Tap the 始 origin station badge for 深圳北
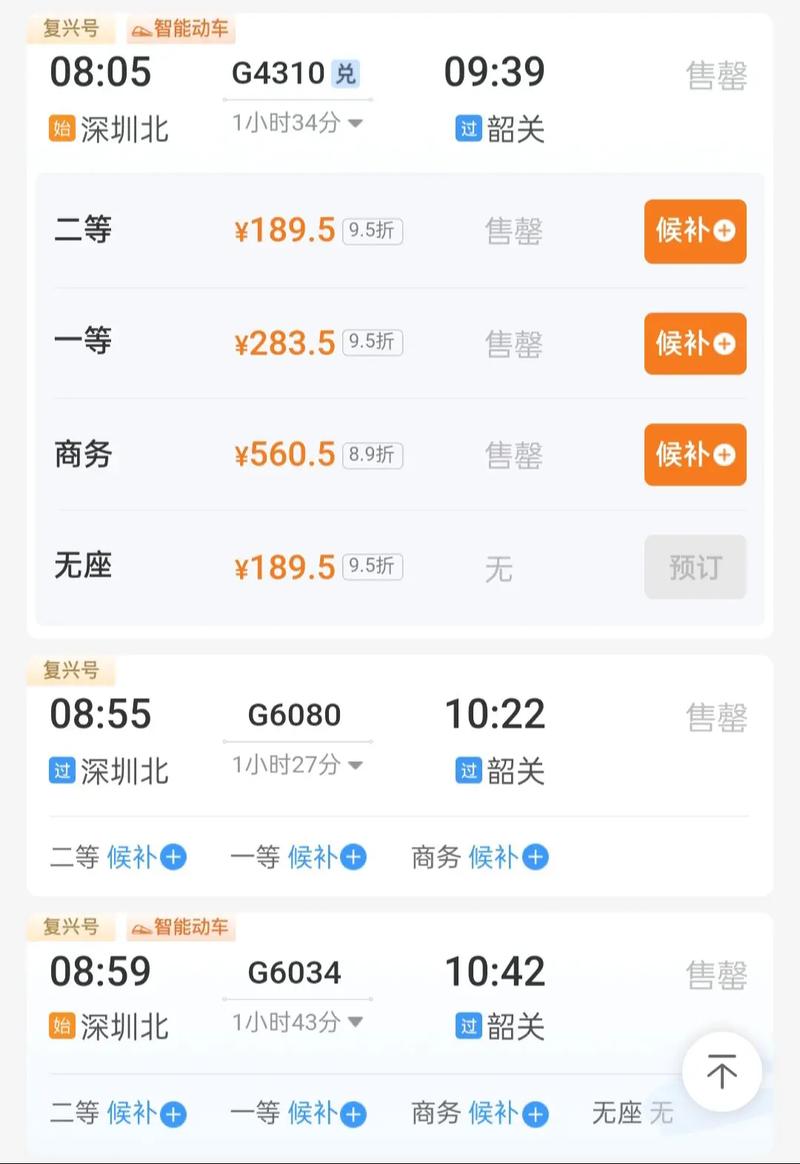Screen dimensions: 800x1164 pos(62,129)
